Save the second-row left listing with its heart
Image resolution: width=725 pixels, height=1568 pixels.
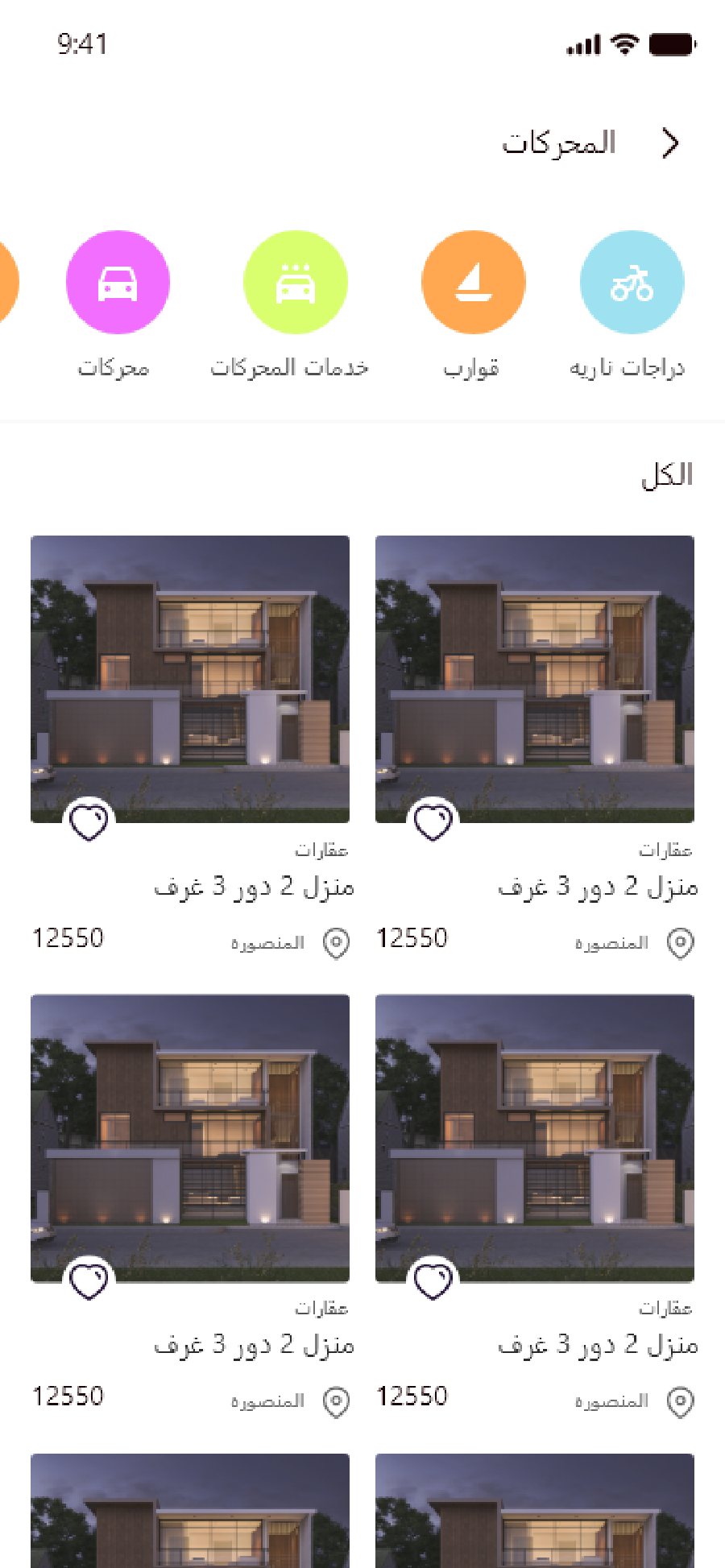click(x=89, y=1280)
